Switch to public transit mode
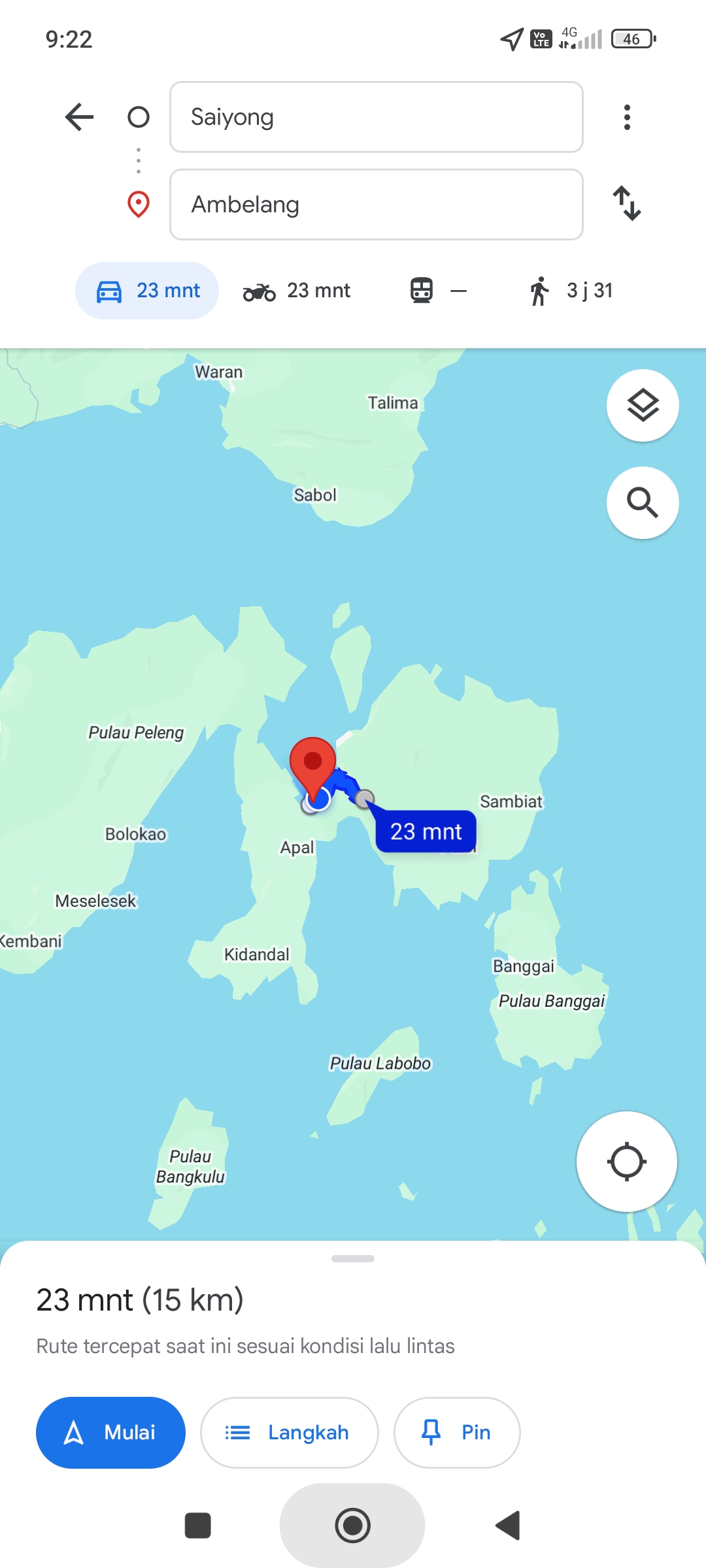The width and height of the screenshot is (706, 1568). coord(438,291)
